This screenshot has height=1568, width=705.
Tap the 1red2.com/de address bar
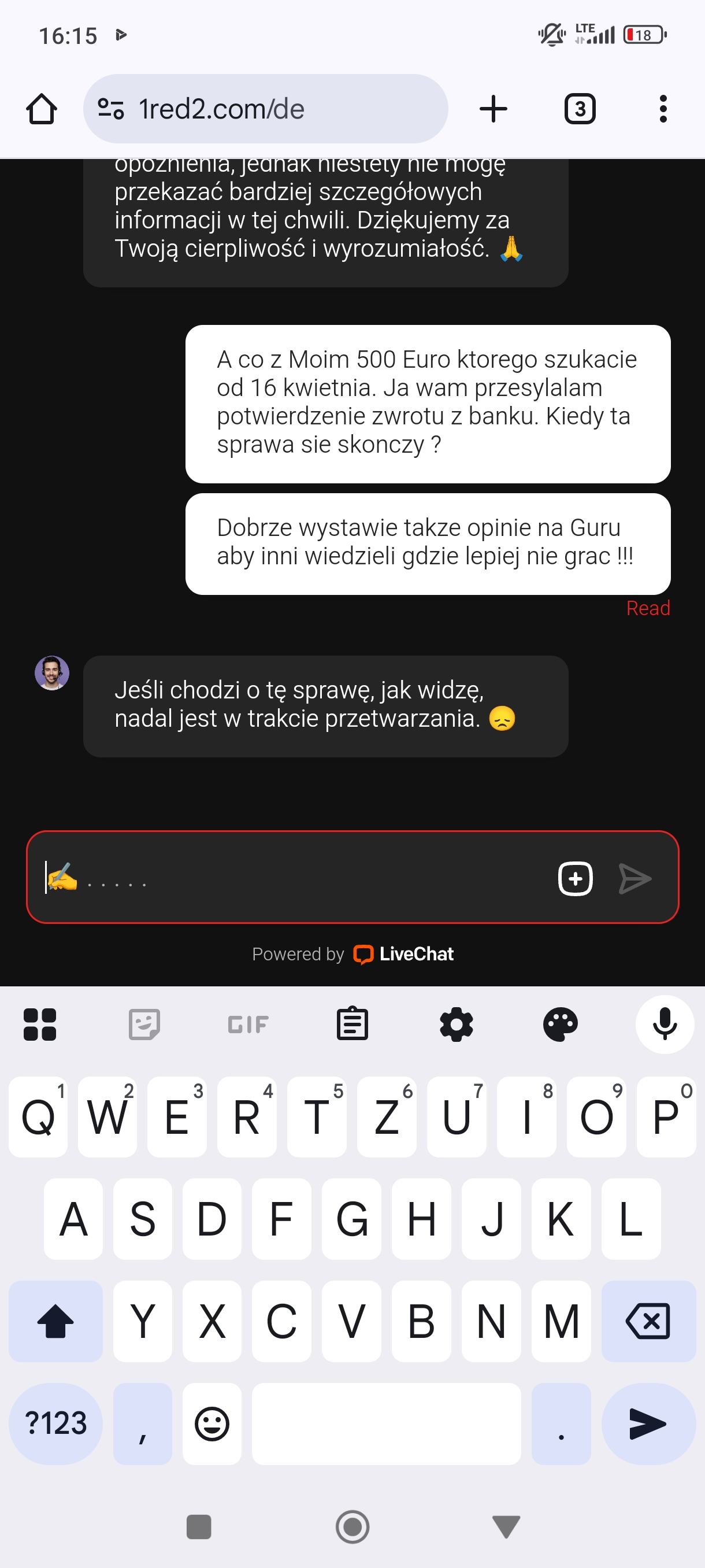tap(265, 110)
